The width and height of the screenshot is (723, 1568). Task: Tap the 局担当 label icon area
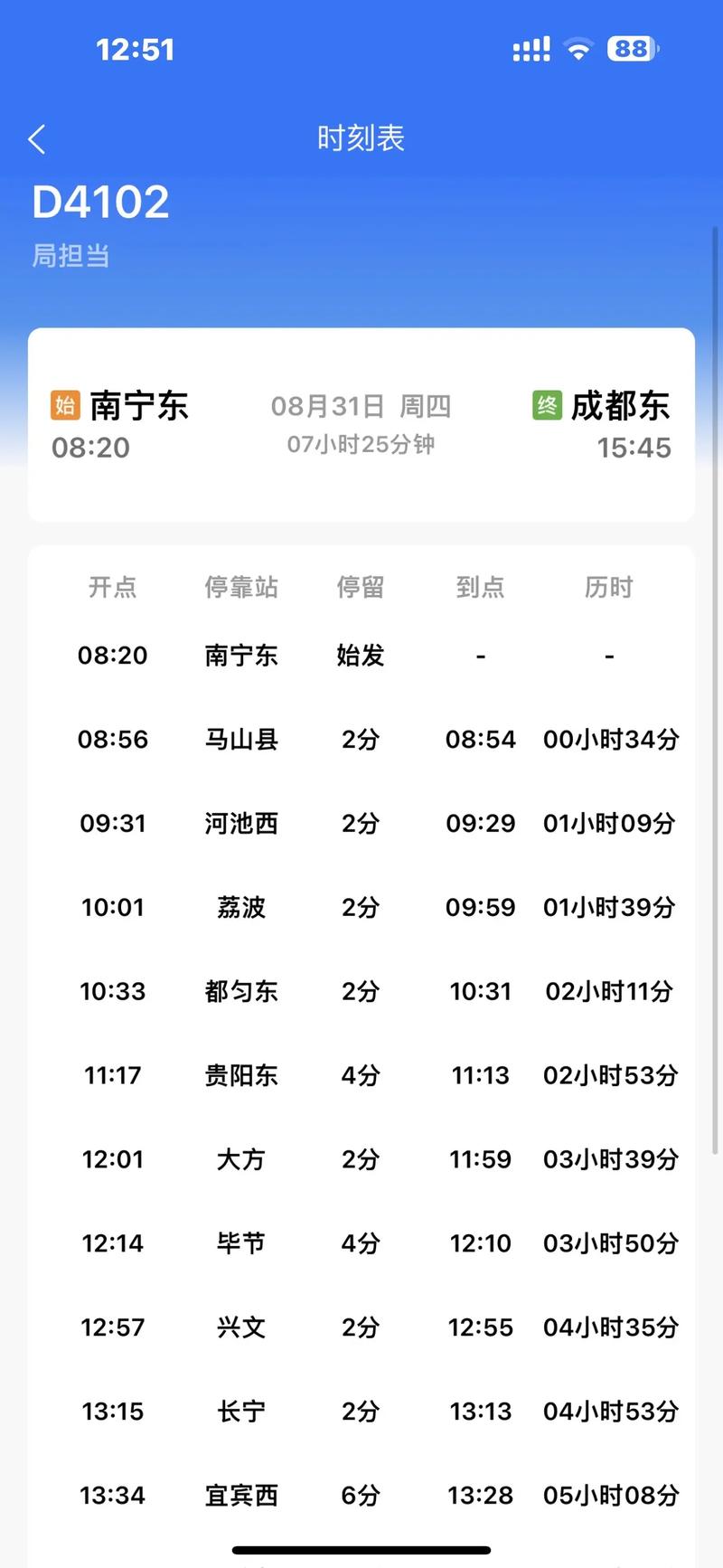(70, 257)
